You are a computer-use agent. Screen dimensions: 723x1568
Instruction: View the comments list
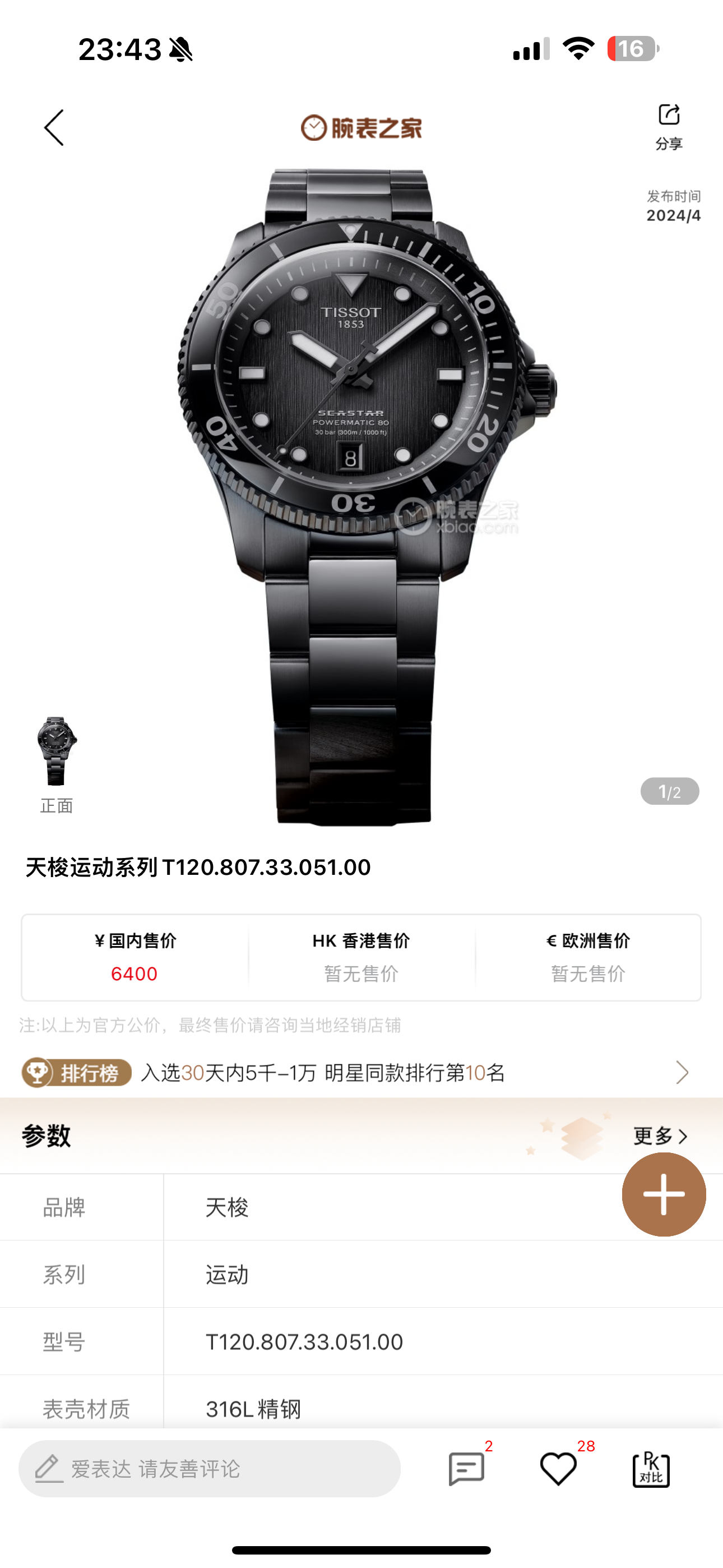coord(466,1469)
